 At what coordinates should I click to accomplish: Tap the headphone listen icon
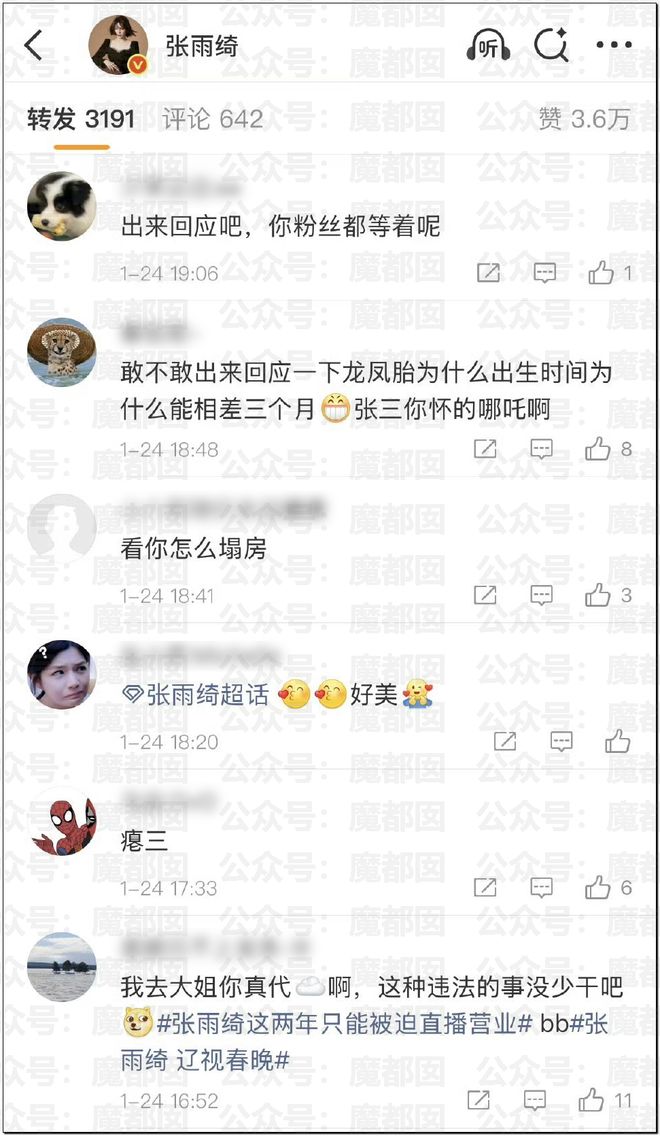488,46
